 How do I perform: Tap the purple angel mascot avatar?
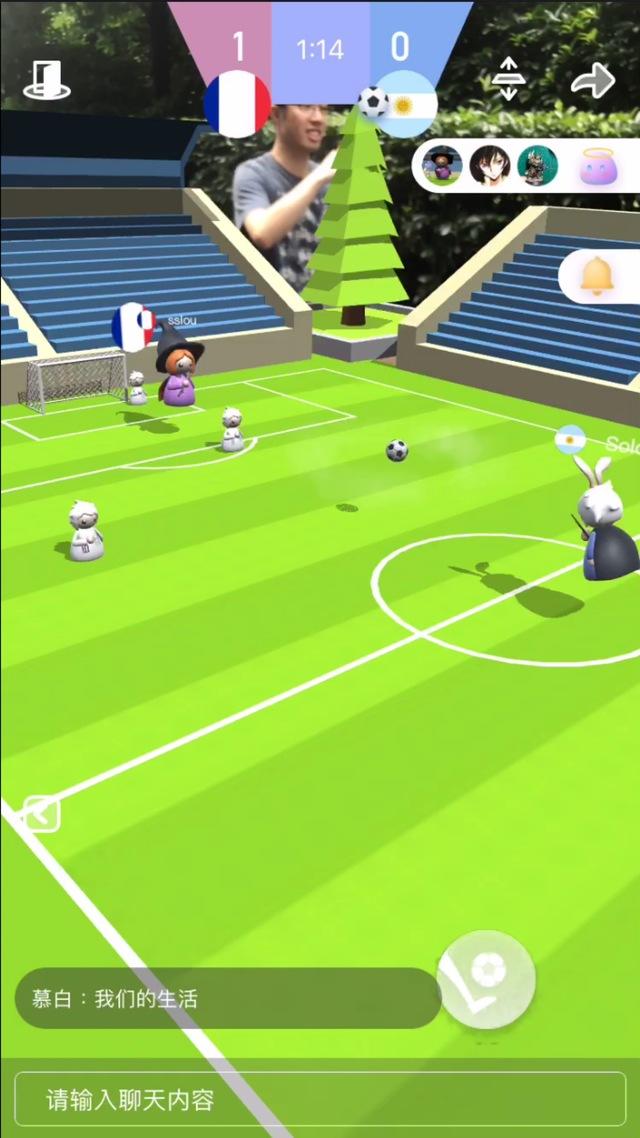coord(598,165)
